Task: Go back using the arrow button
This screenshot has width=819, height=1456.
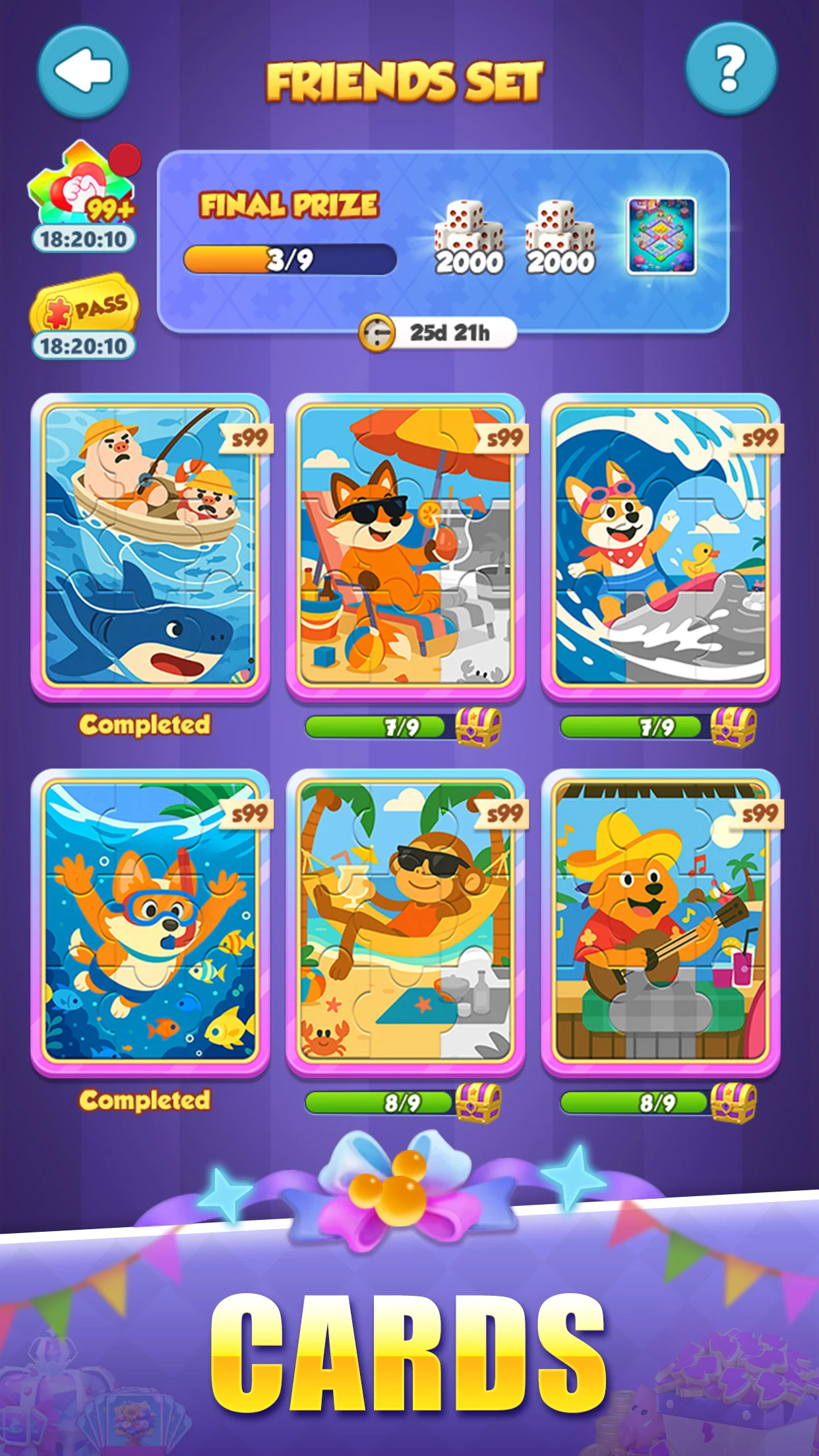Action: [x=83, y=73]
